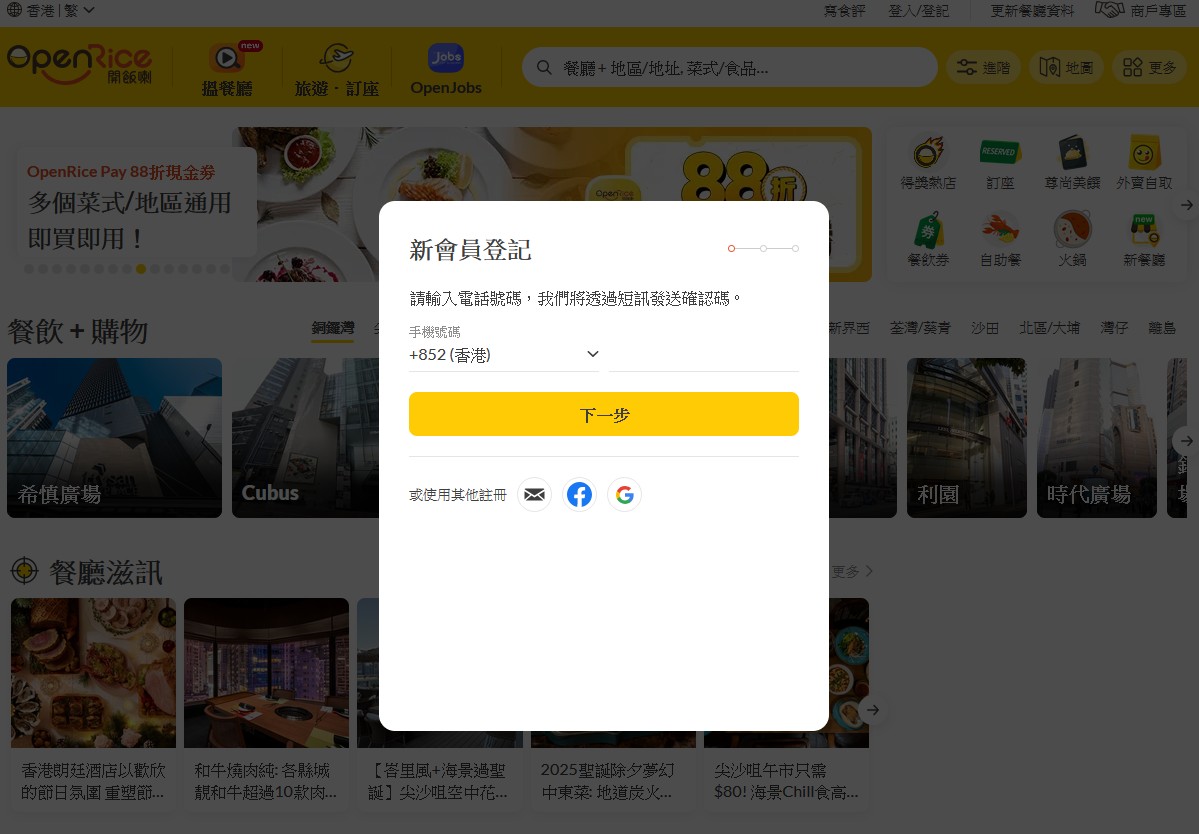This screenshot has width=1199, height=834.
Task: Open 更多 more menu
Action: (x=1148, y=68)
